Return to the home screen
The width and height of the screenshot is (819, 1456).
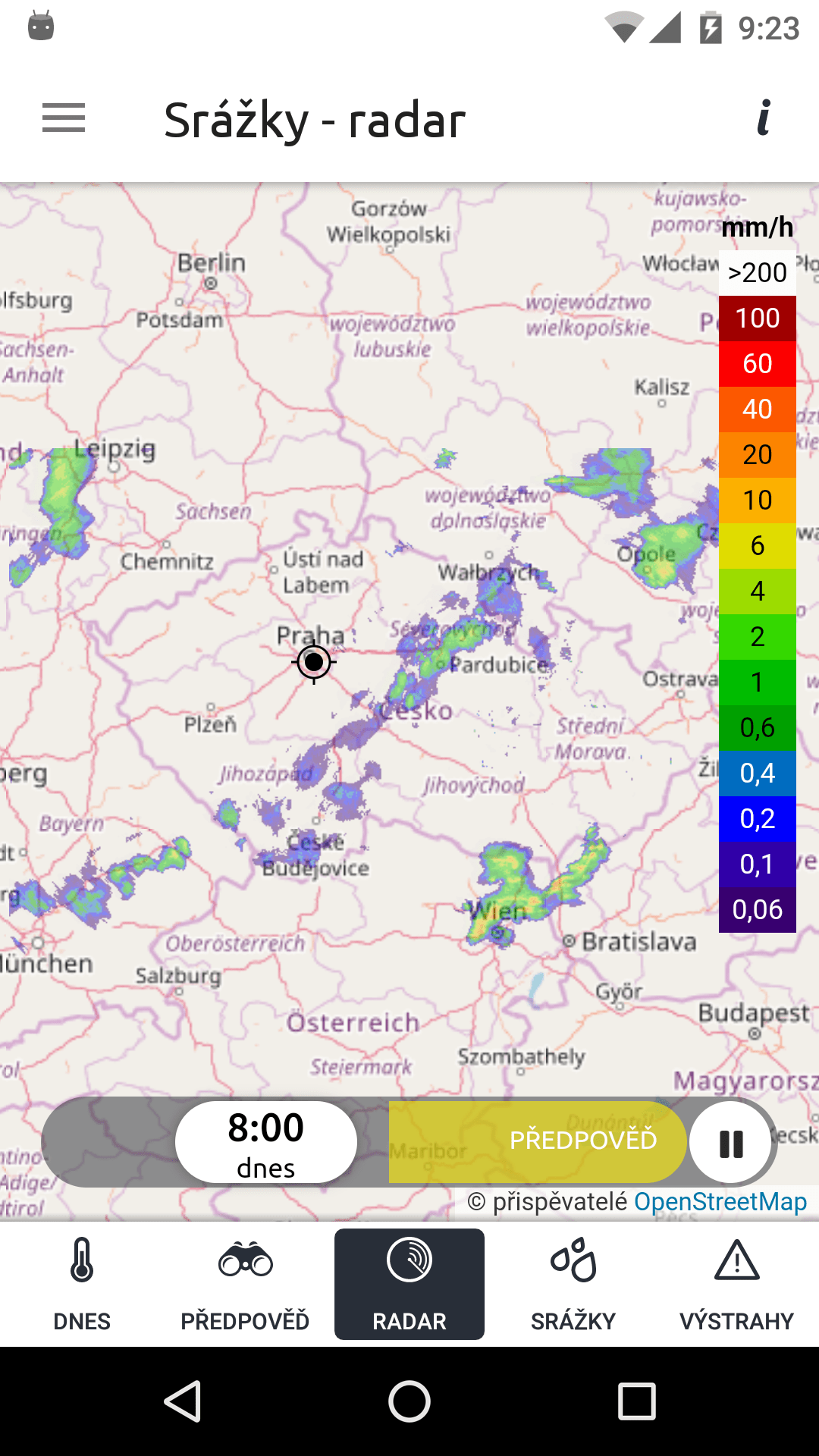[x=409, y=1401]
